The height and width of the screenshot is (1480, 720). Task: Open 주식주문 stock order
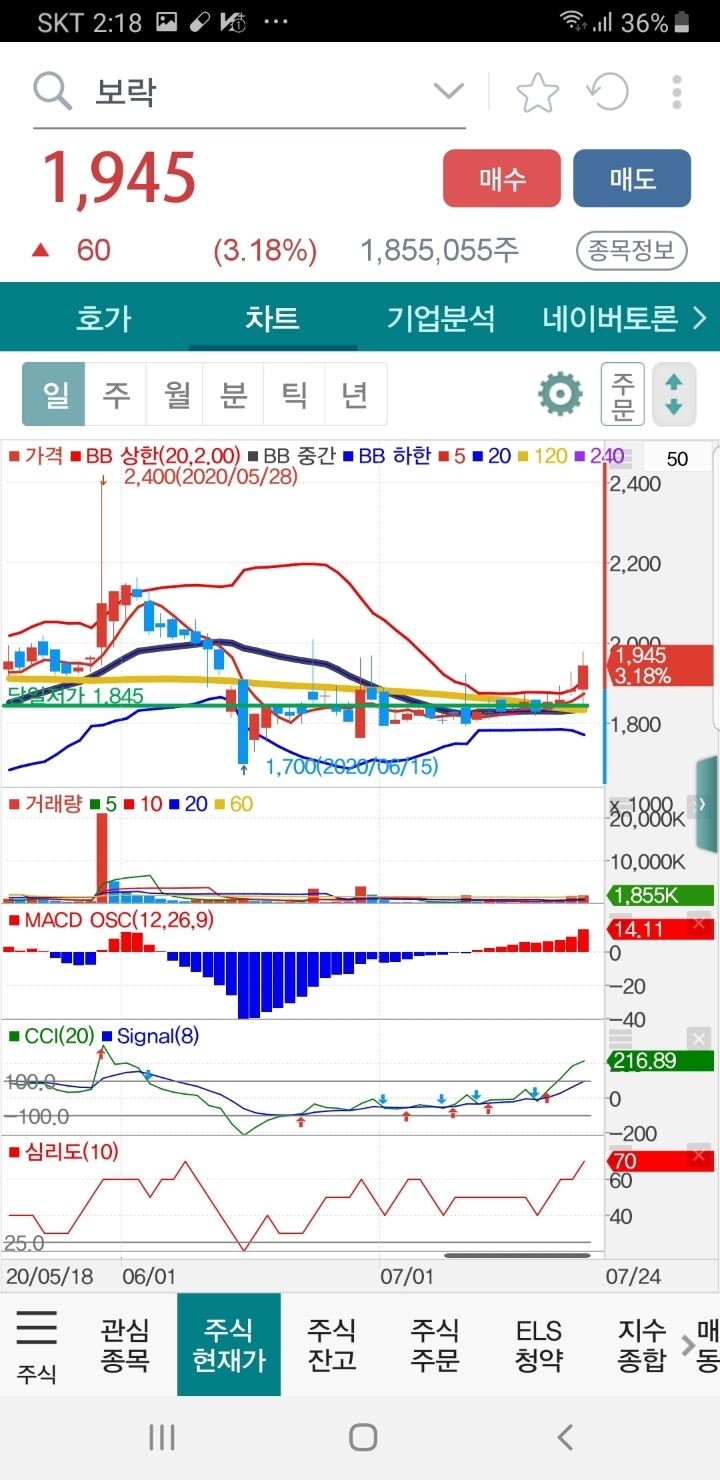[435, 1345]
